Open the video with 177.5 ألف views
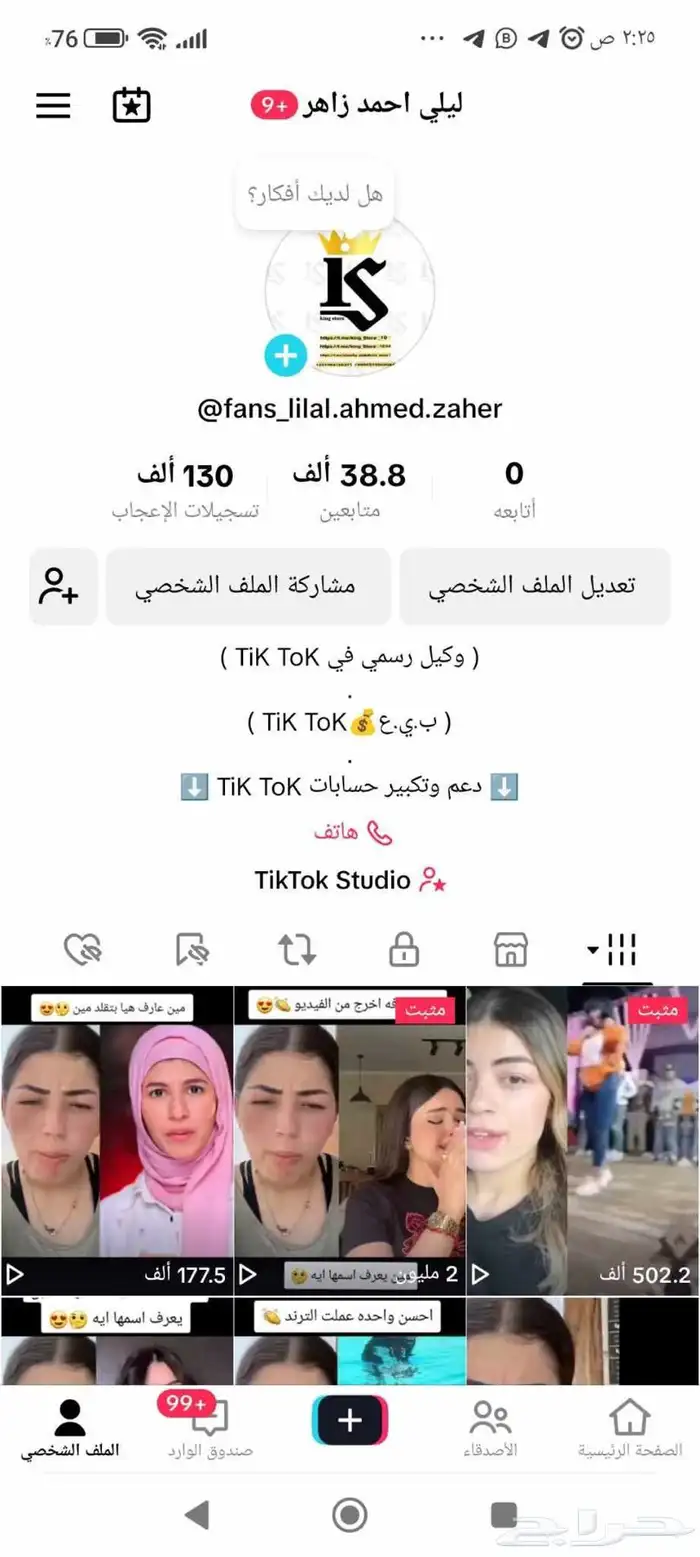 (x=116, y=1140)
